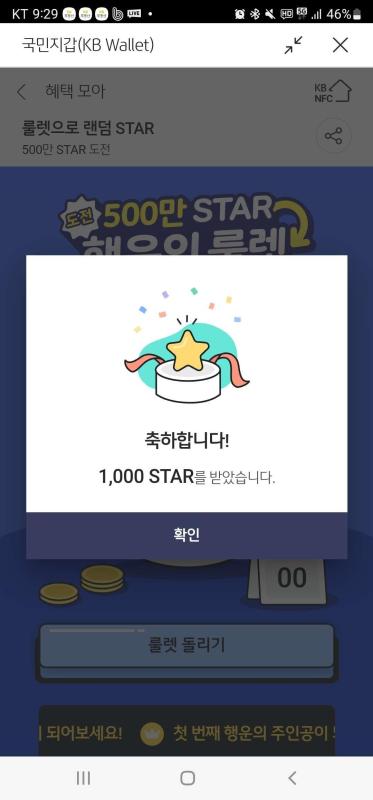
Task: Share the roulette event
Action: (334, 136)
